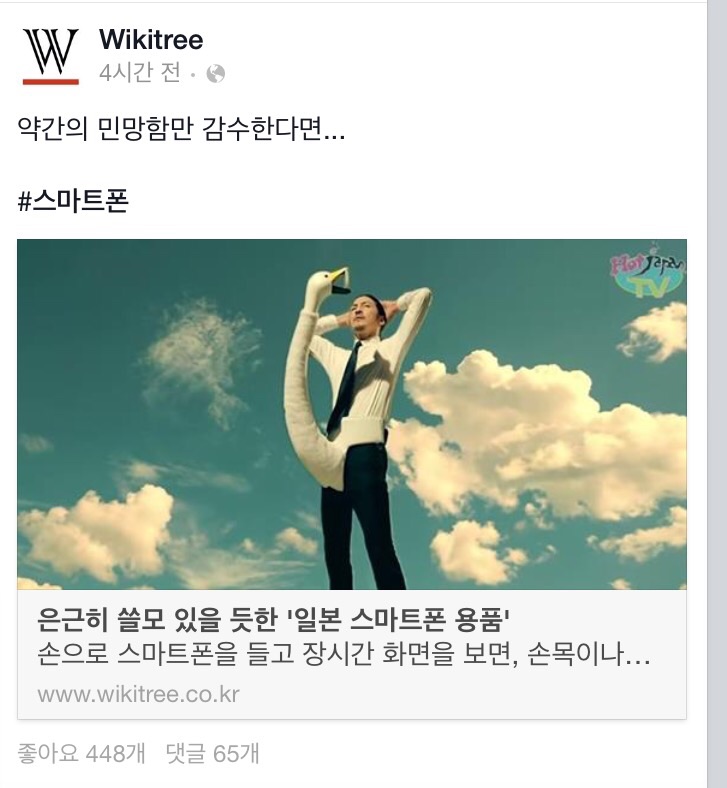Open the '일본 스마트폰 용품' article link
The width and height of the screenshot is (727, 788).
point(281,617)
